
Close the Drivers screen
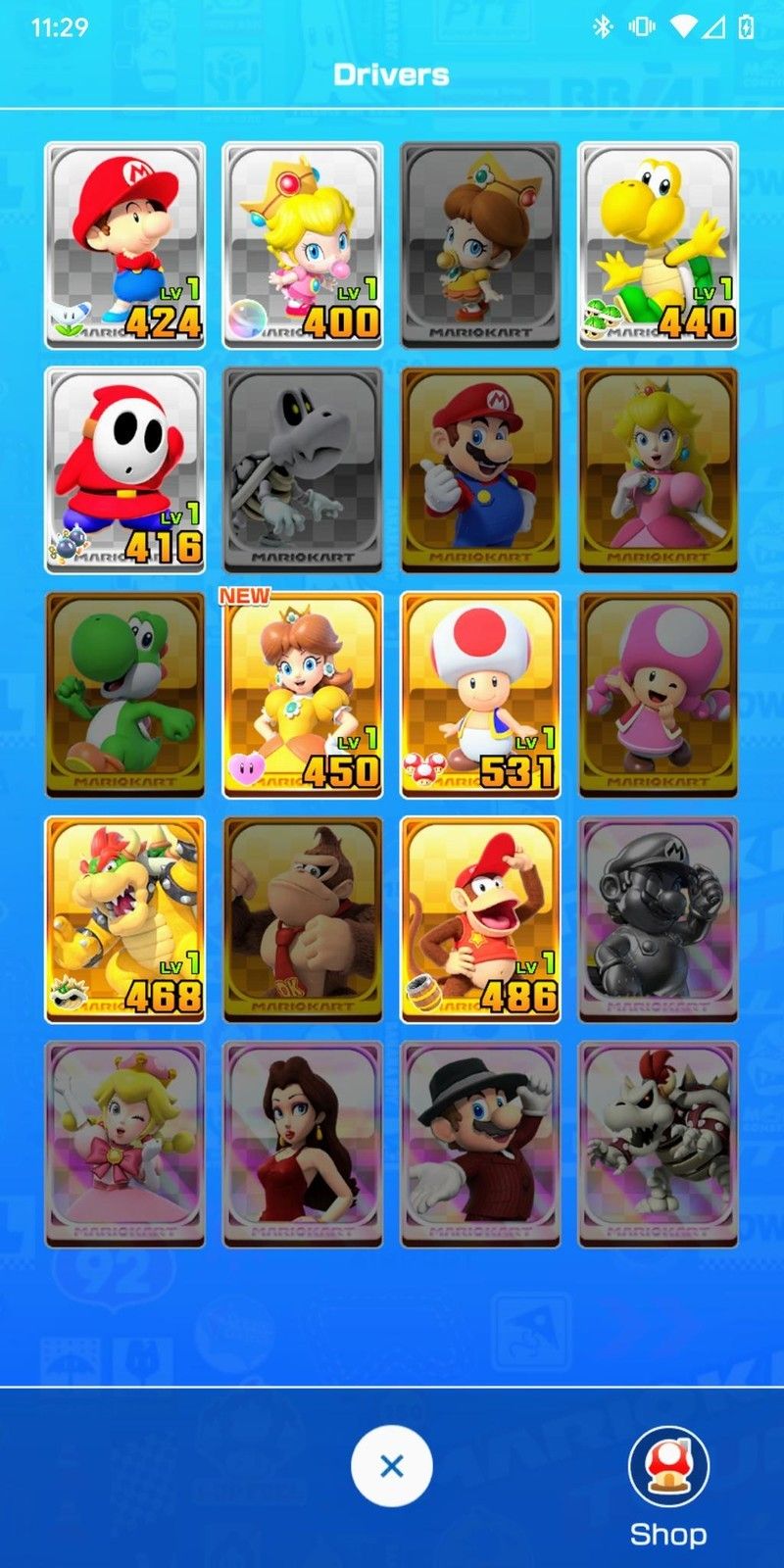click(391, 1466)
